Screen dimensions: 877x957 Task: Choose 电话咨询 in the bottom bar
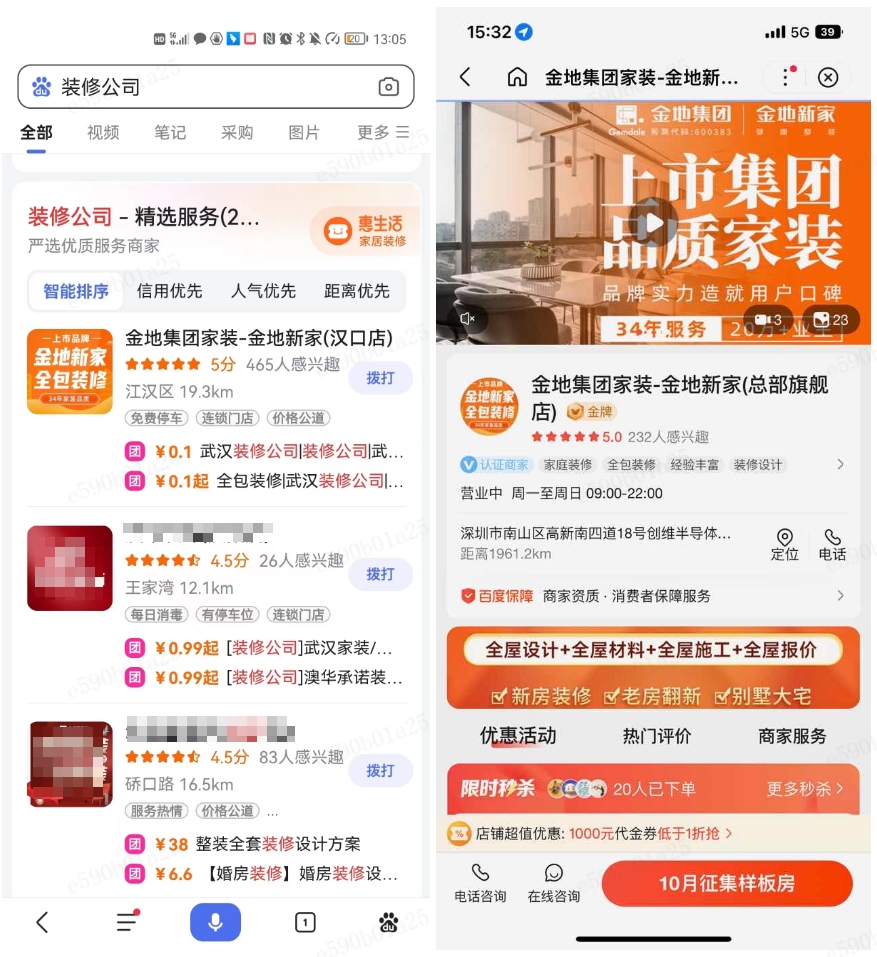click(480, 884)
